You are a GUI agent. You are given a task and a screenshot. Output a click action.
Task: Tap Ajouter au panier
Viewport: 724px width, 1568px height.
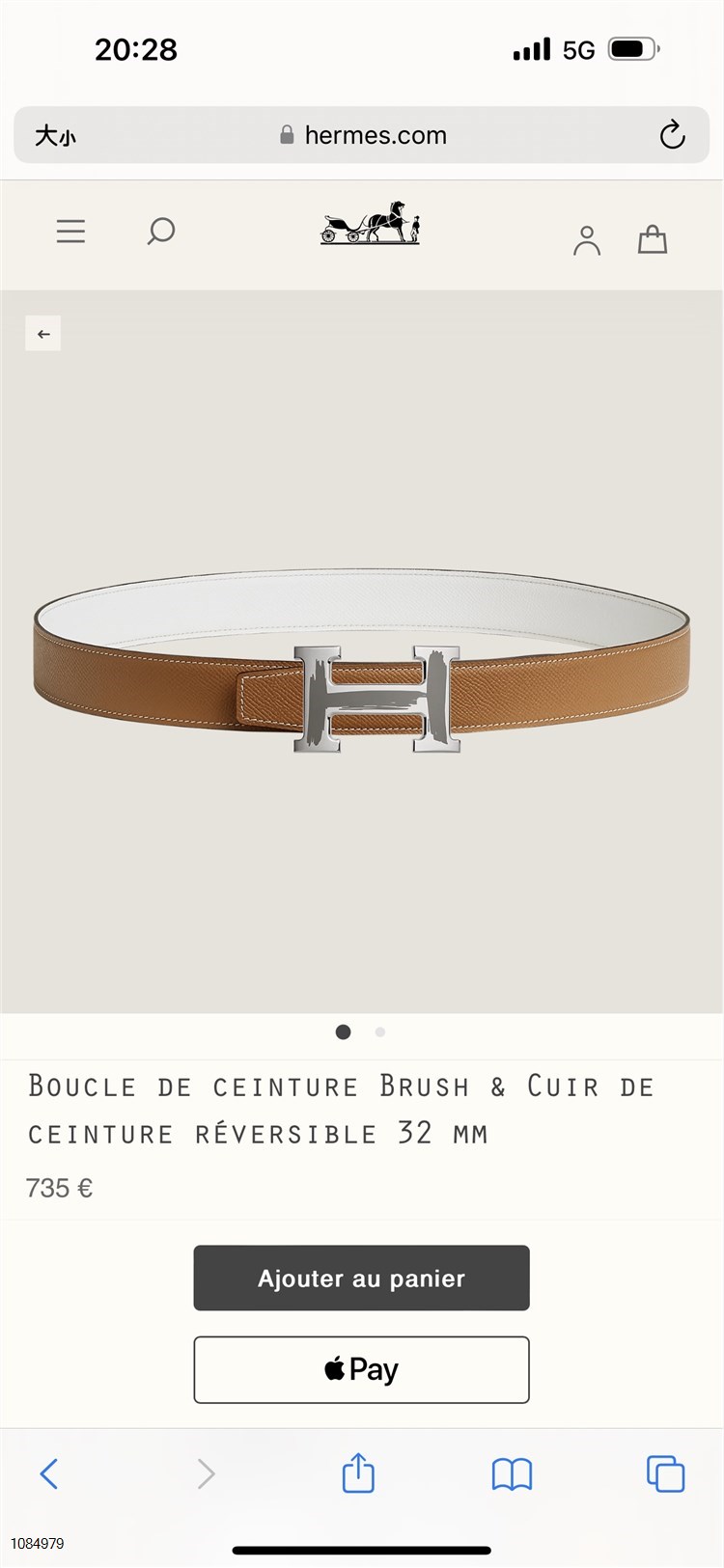coord(361,1278)
